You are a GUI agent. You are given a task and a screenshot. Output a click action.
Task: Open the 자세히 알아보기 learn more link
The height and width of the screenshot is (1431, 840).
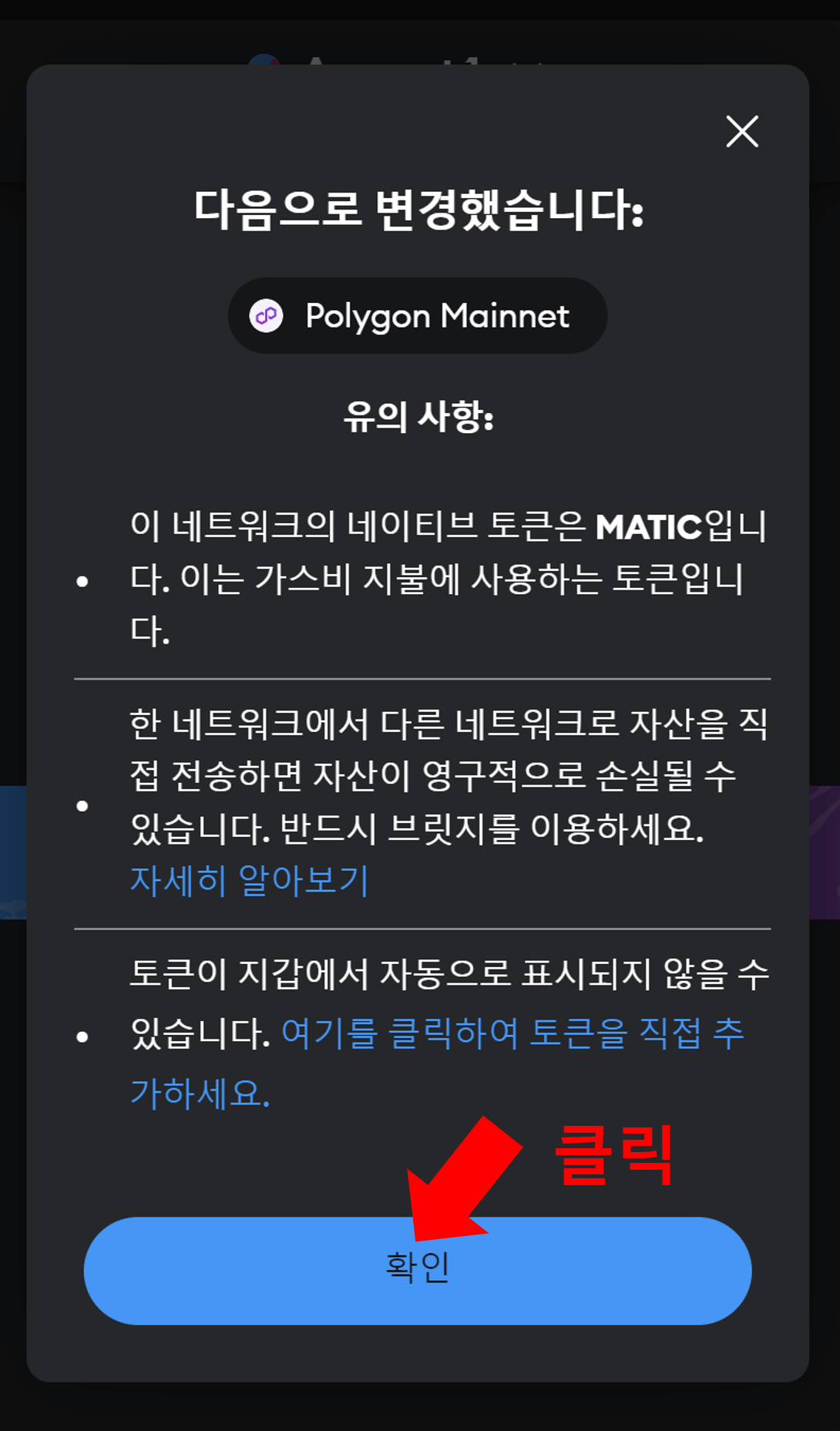[250, 881]
